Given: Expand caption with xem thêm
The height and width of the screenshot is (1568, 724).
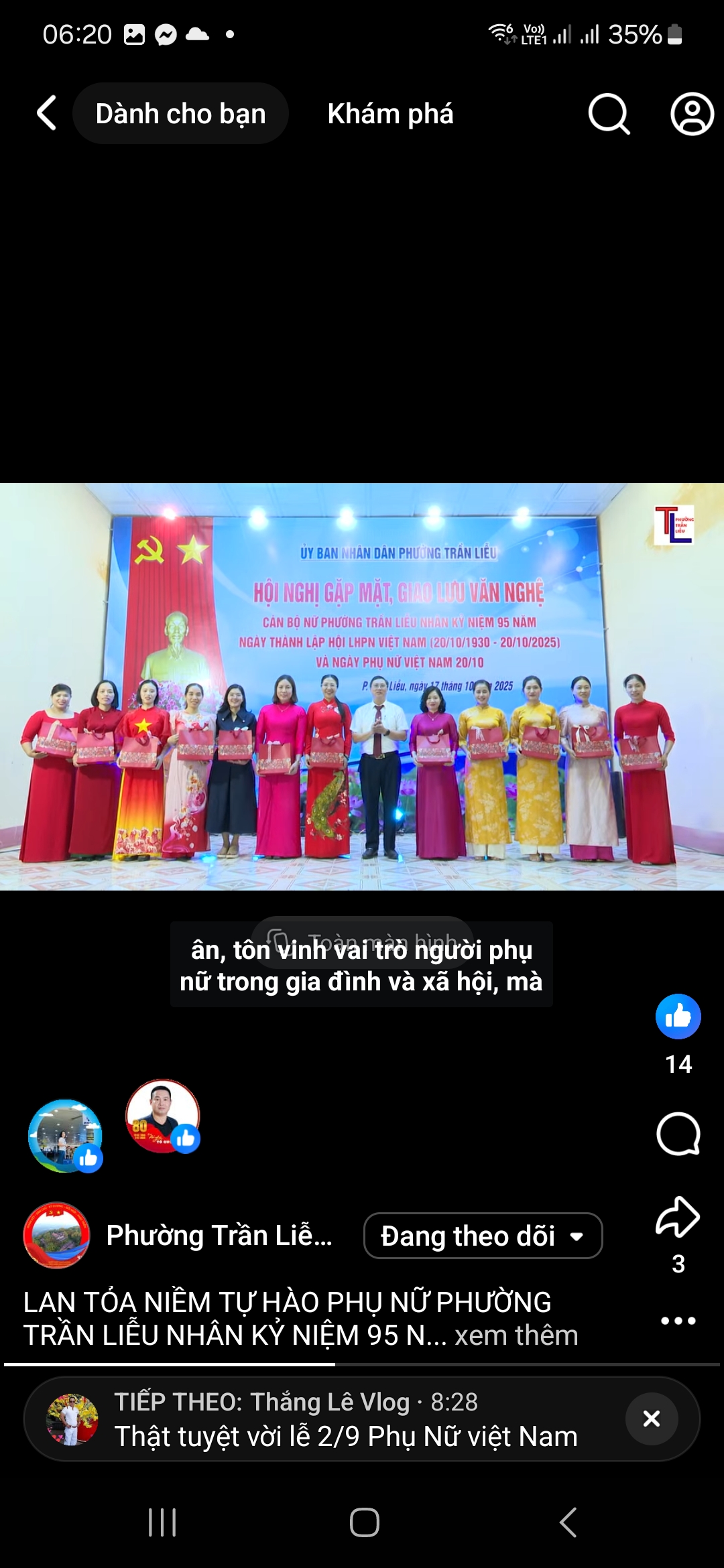Looking at the screenshot, I should (x=516, y=1335).
